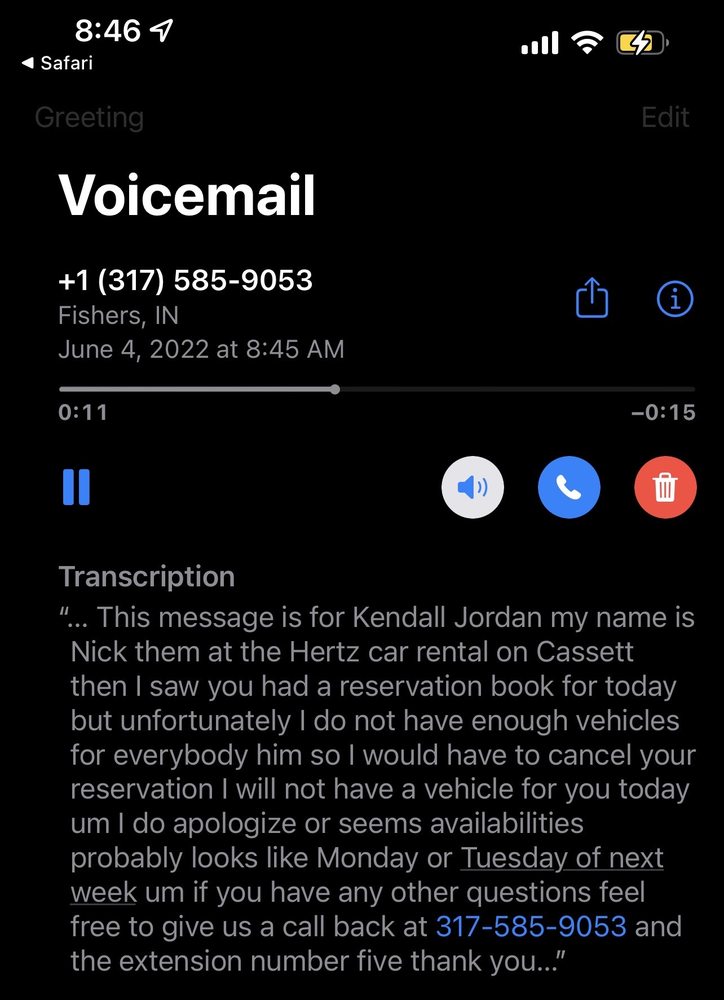Pause the voicemail playback
Viewport: 724px width, 1000px height.
[x=76, y=487]
